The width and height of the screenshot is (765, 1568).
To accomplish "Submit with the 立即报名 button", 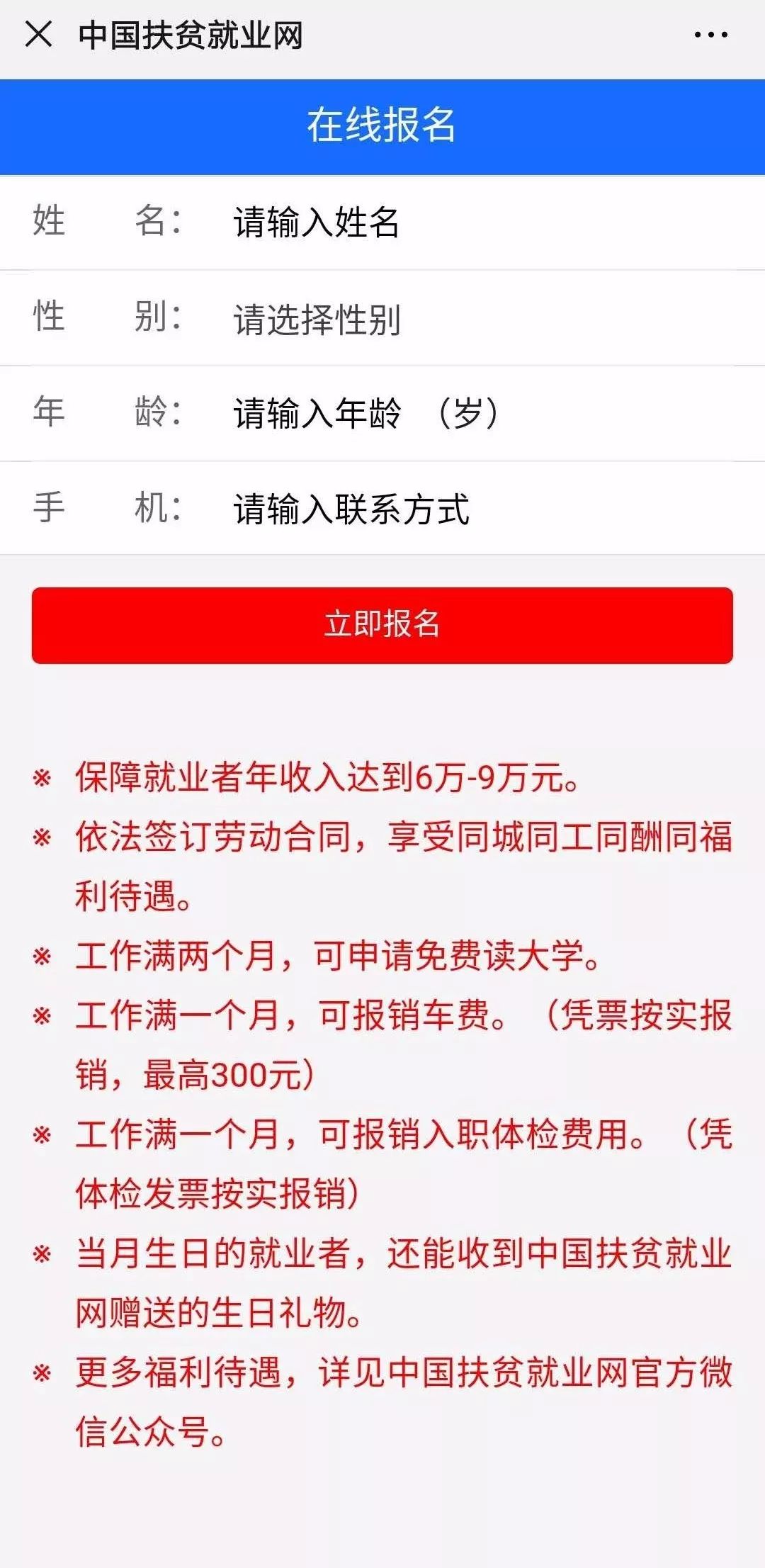I will click(382, 625).
